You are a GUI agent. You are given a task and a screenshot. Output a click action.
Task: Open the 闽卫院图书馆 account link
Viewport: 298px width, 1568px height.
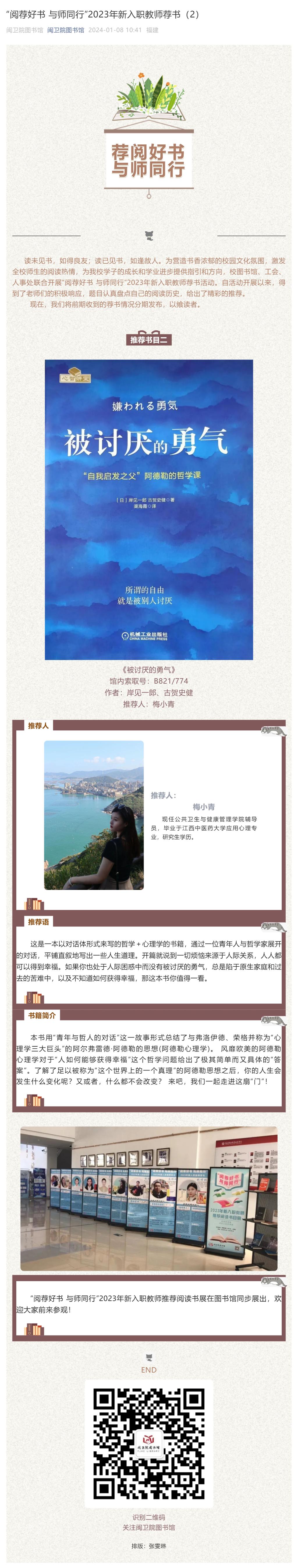pyautogui.click(x=66, y=30)
